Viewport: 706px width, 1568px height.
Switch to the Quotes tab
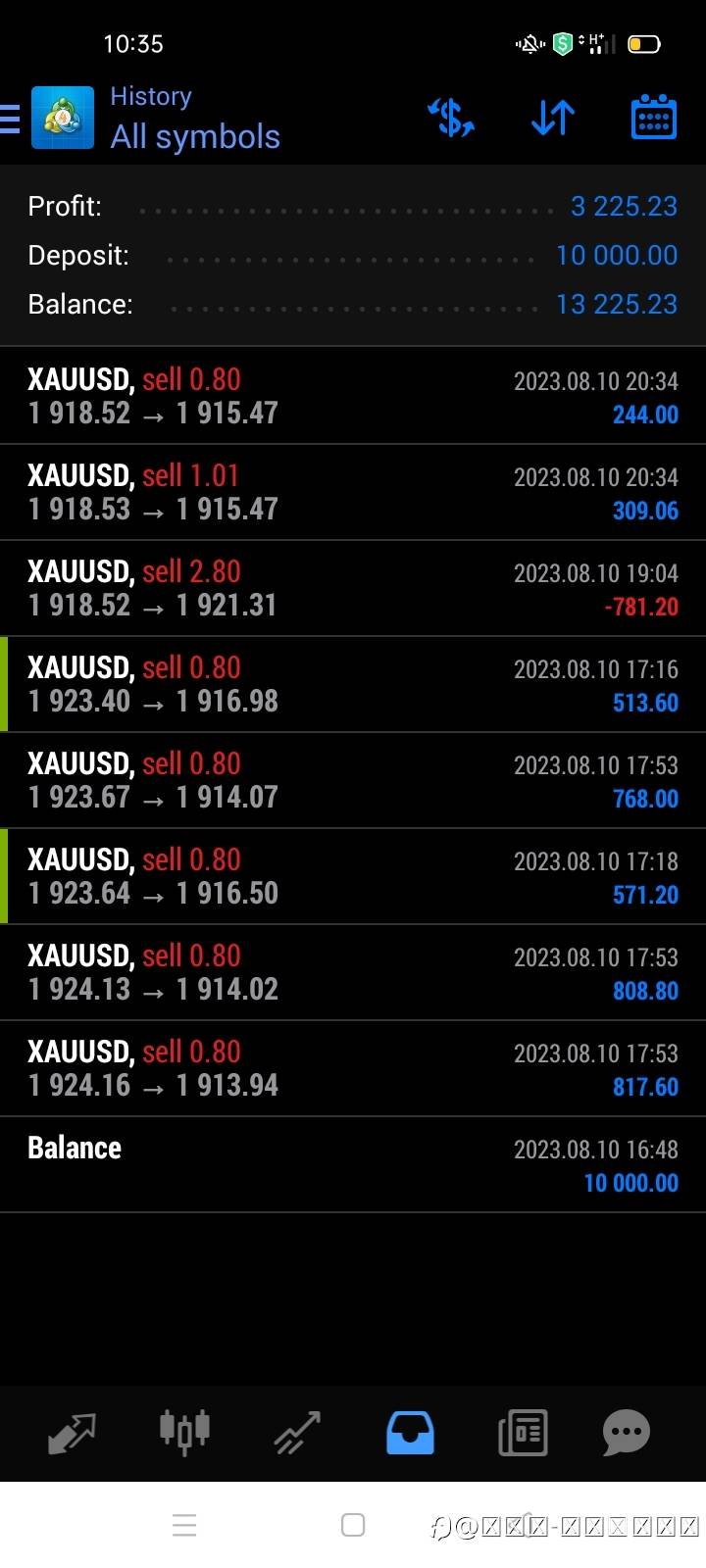tap(72, 1433)
